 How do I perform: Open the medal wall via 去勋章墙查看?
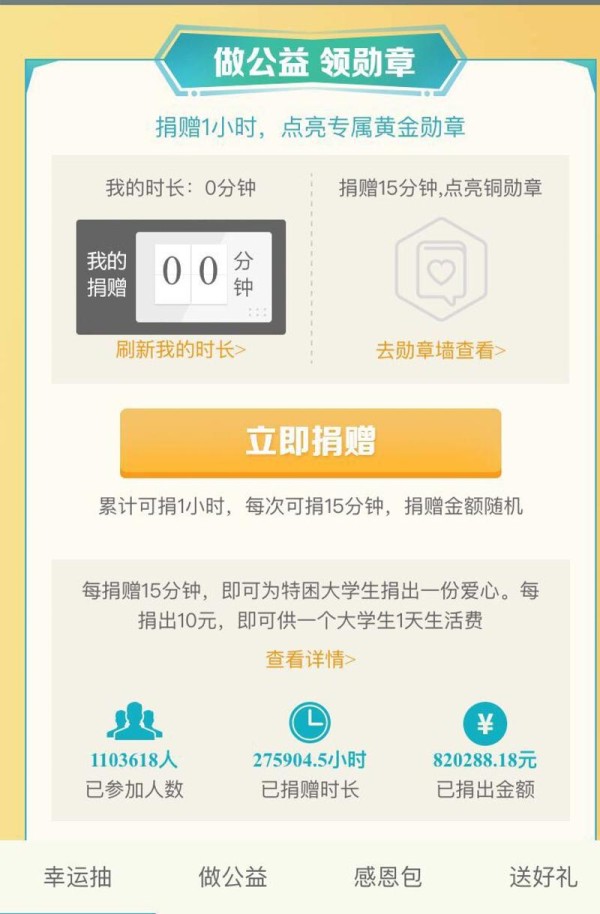tap(440, 350)
